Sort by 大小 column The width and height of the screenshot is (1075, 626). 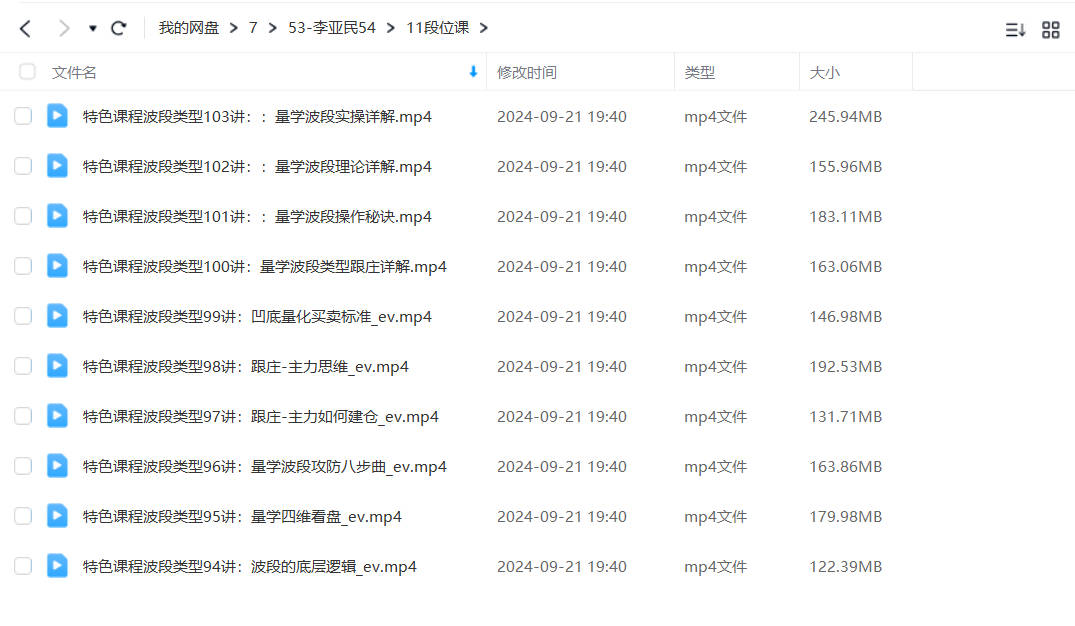click(824, 72)
